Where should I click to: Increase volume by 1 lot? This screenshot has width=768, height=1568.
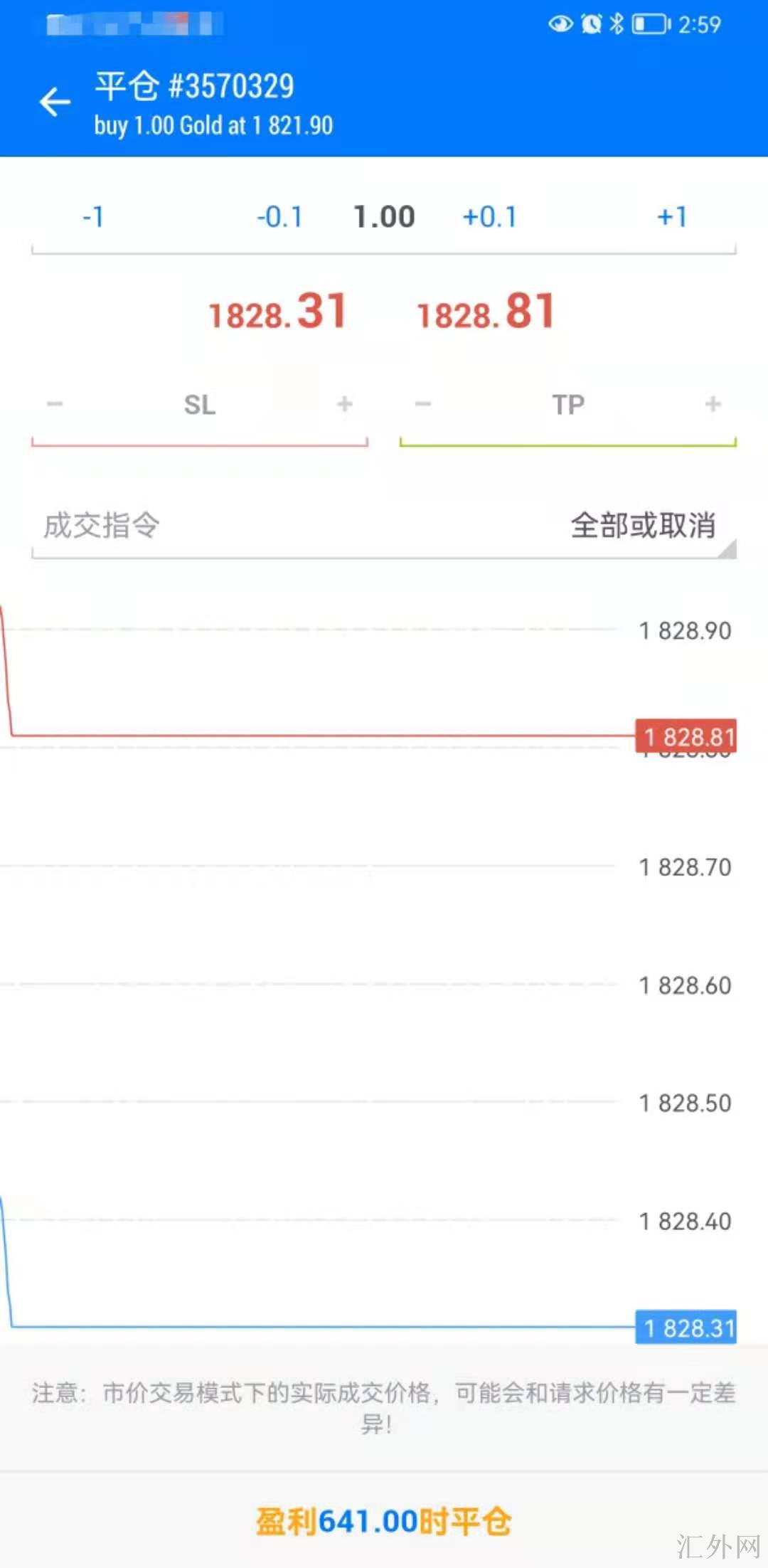tap(672, 217)
